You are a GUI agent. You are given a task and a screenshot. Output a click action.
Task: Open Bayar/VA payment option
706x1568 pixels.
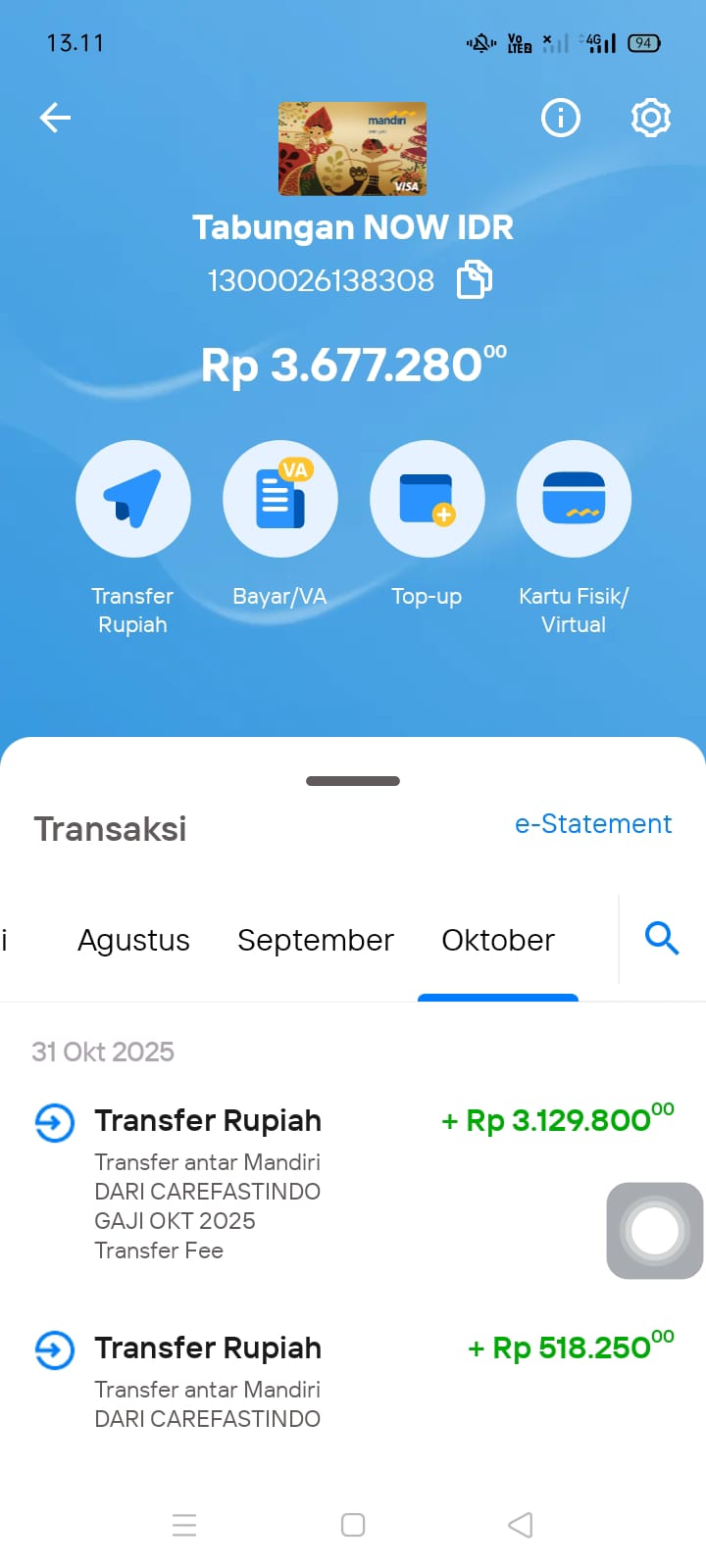coord(280,499)
